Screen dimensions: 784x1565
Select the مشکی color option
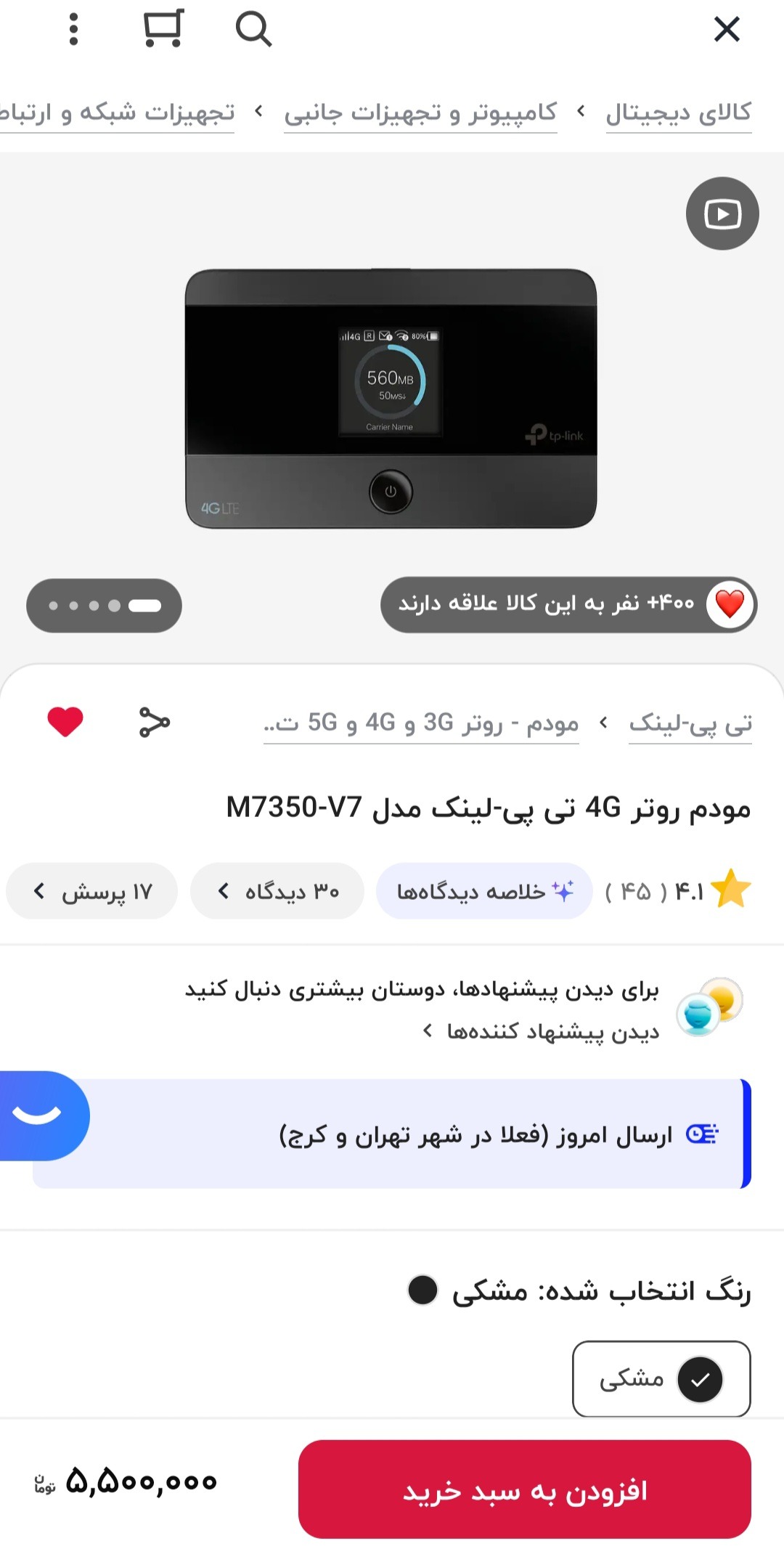[661, 1378]
